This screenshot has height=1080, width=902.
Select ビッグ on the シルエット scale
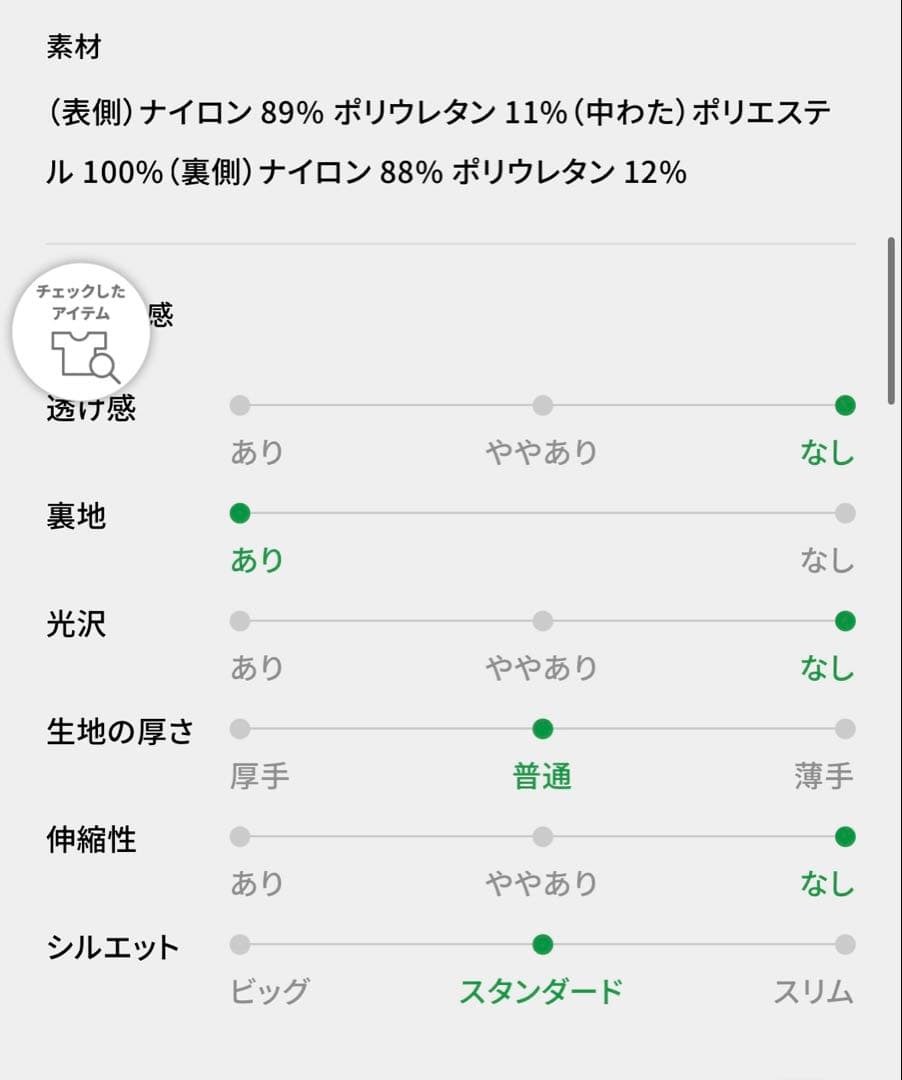[240, 943]
